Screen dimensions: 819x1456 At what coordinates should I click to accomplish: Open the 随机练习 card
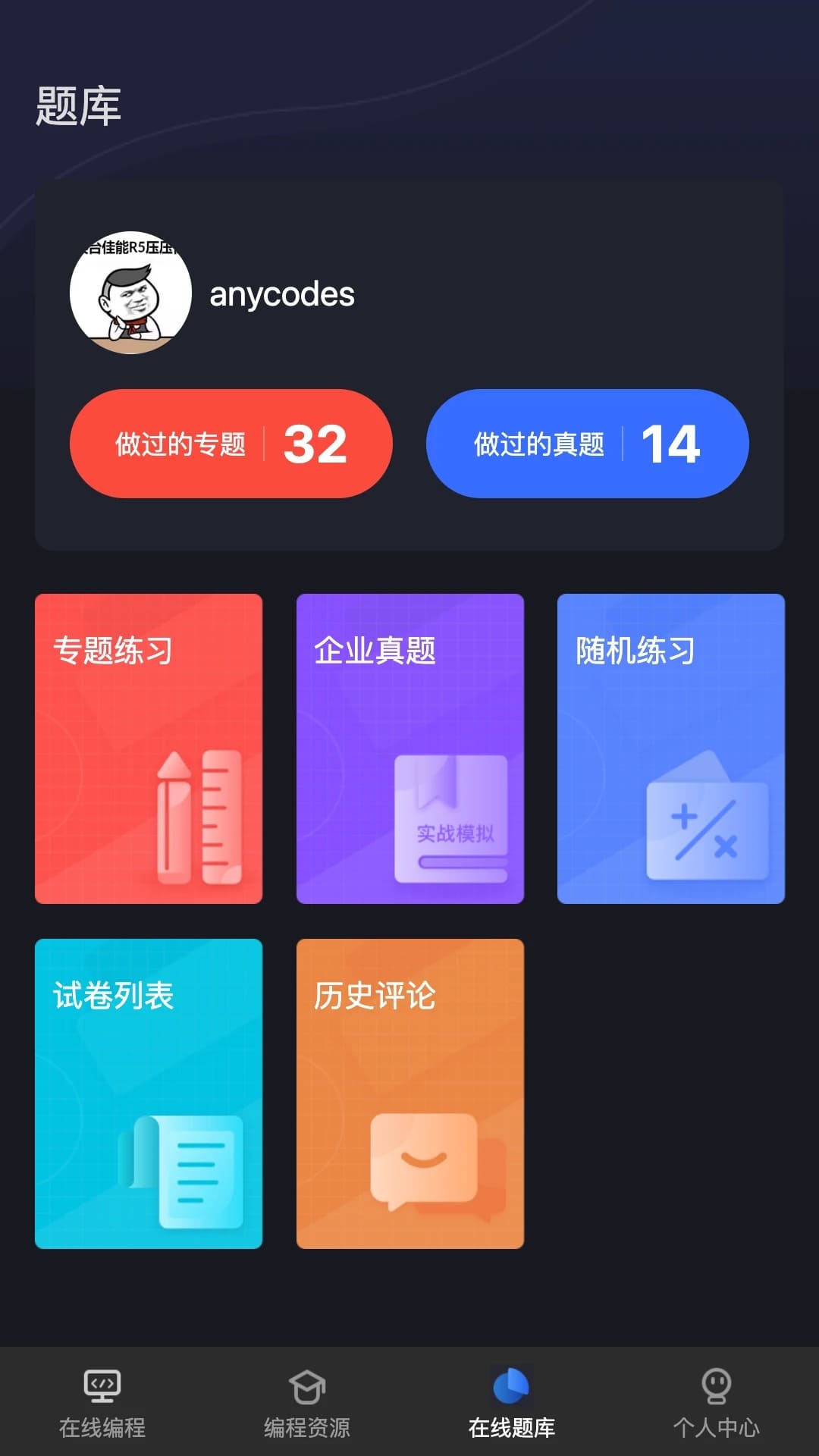point(671,747)
